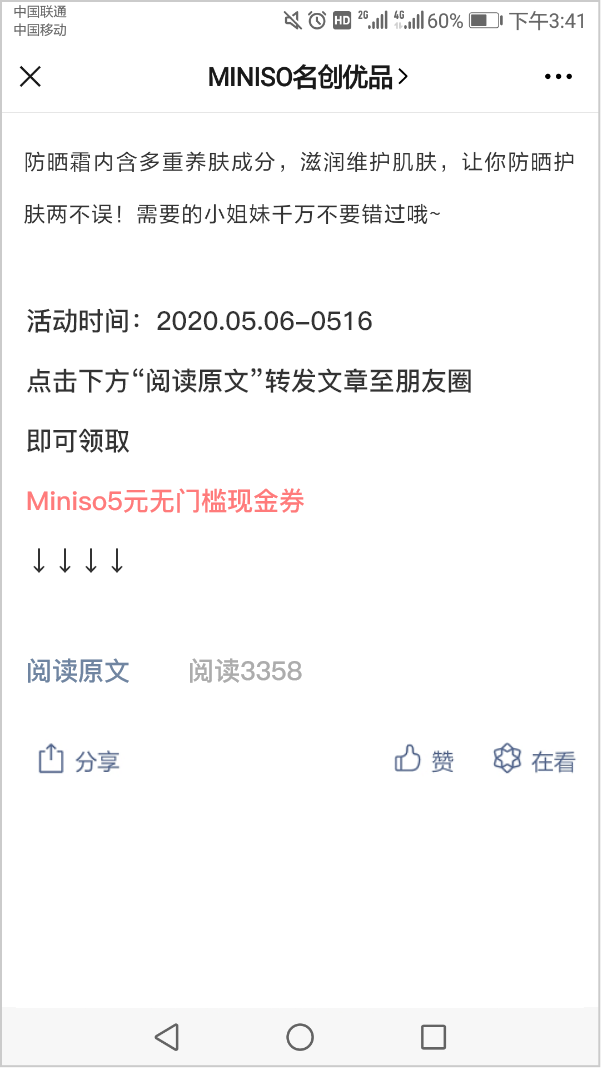Mark the article as 在看

tap(534, 759)
